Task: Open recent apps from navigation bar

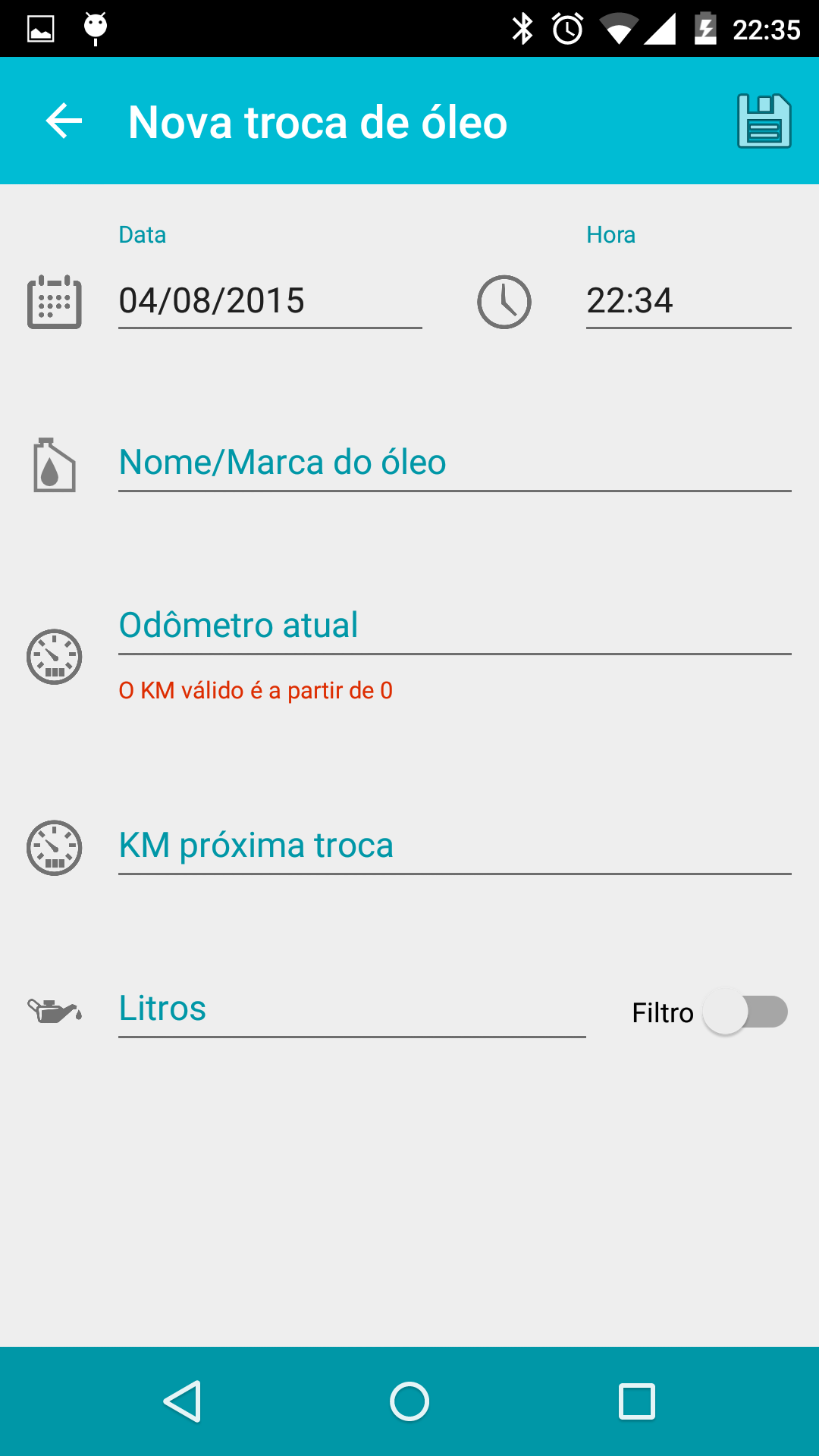Action: coord(637,1401)
